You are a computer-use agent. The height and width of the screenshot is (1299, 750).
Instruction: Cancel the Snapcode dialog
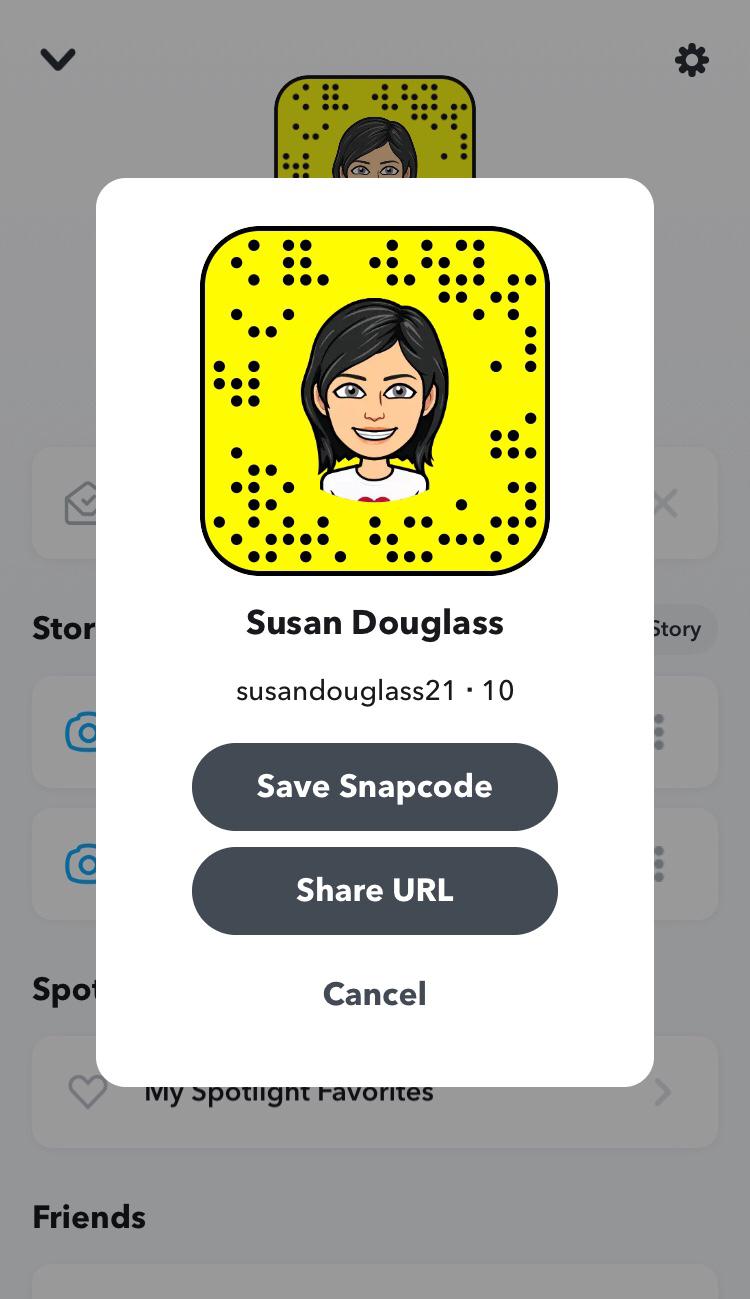tap(374, 993)
